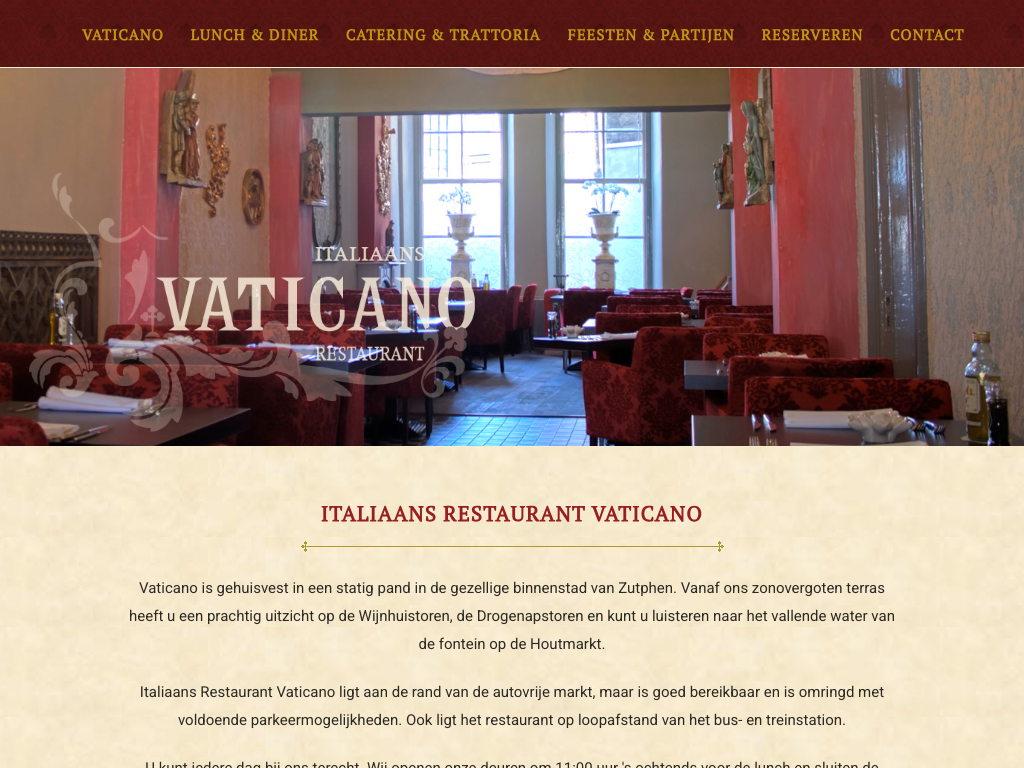1024x768 pixels.
Task: Go to Lunch & Diner page
Action: (254, 35)
